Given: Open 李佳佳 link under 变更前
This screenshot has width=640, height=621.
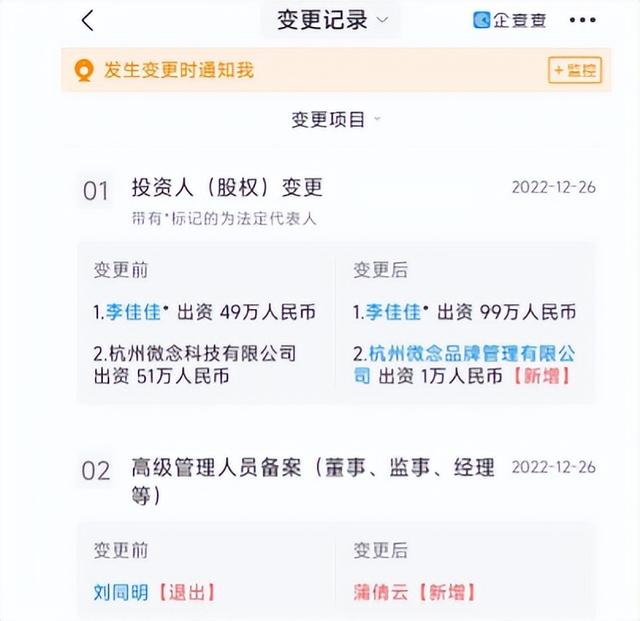Looking at the screenshot, I should (132, 312).
